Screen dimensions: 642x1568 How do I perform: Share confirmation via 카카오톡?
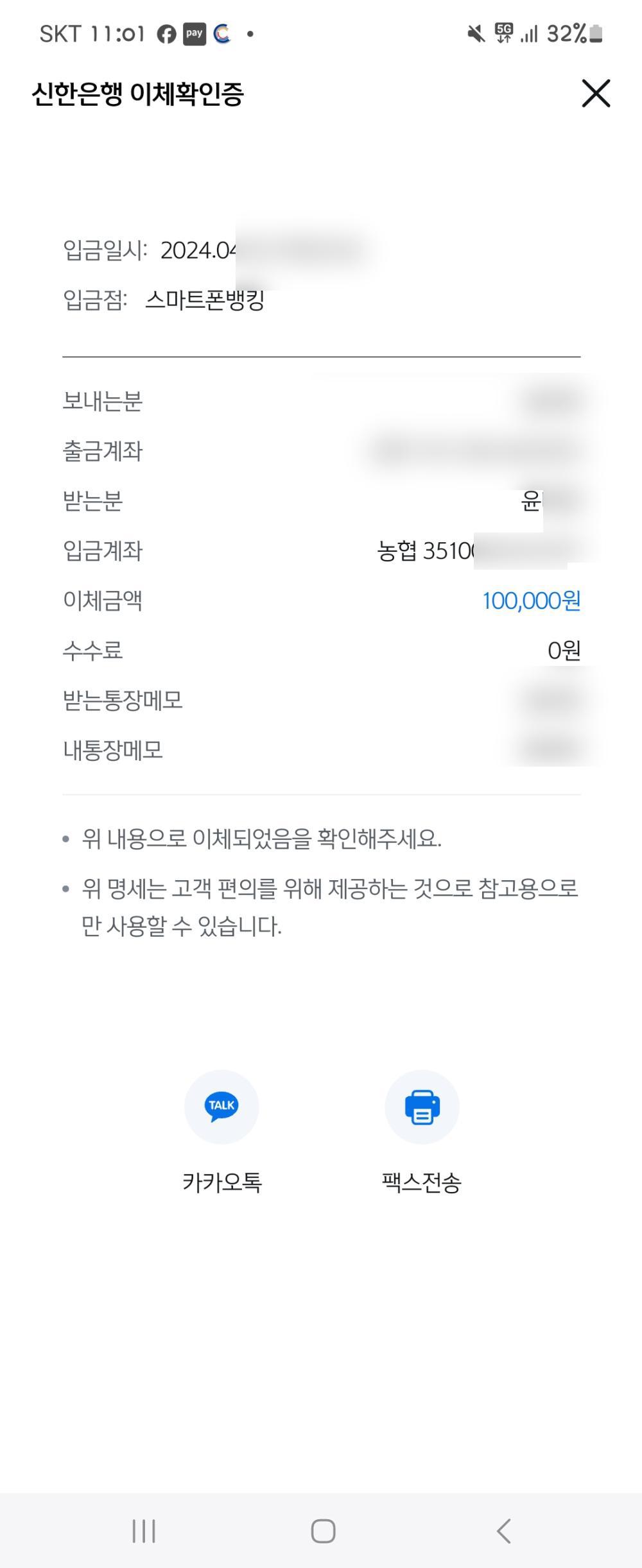pyautogui.click(x=221, y=1106)
